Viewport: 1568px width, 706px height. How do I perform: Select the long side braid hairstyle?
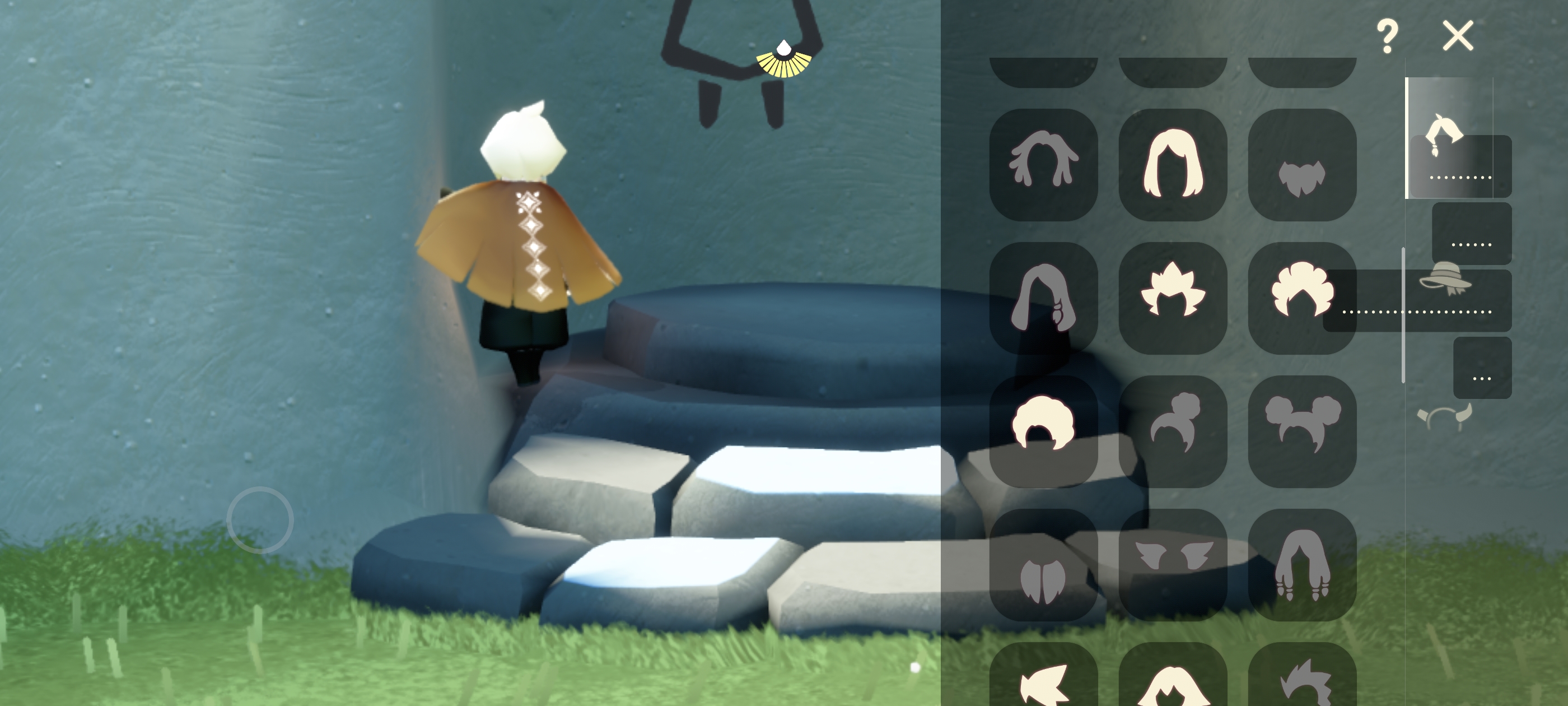click(x=1043, y=298)
